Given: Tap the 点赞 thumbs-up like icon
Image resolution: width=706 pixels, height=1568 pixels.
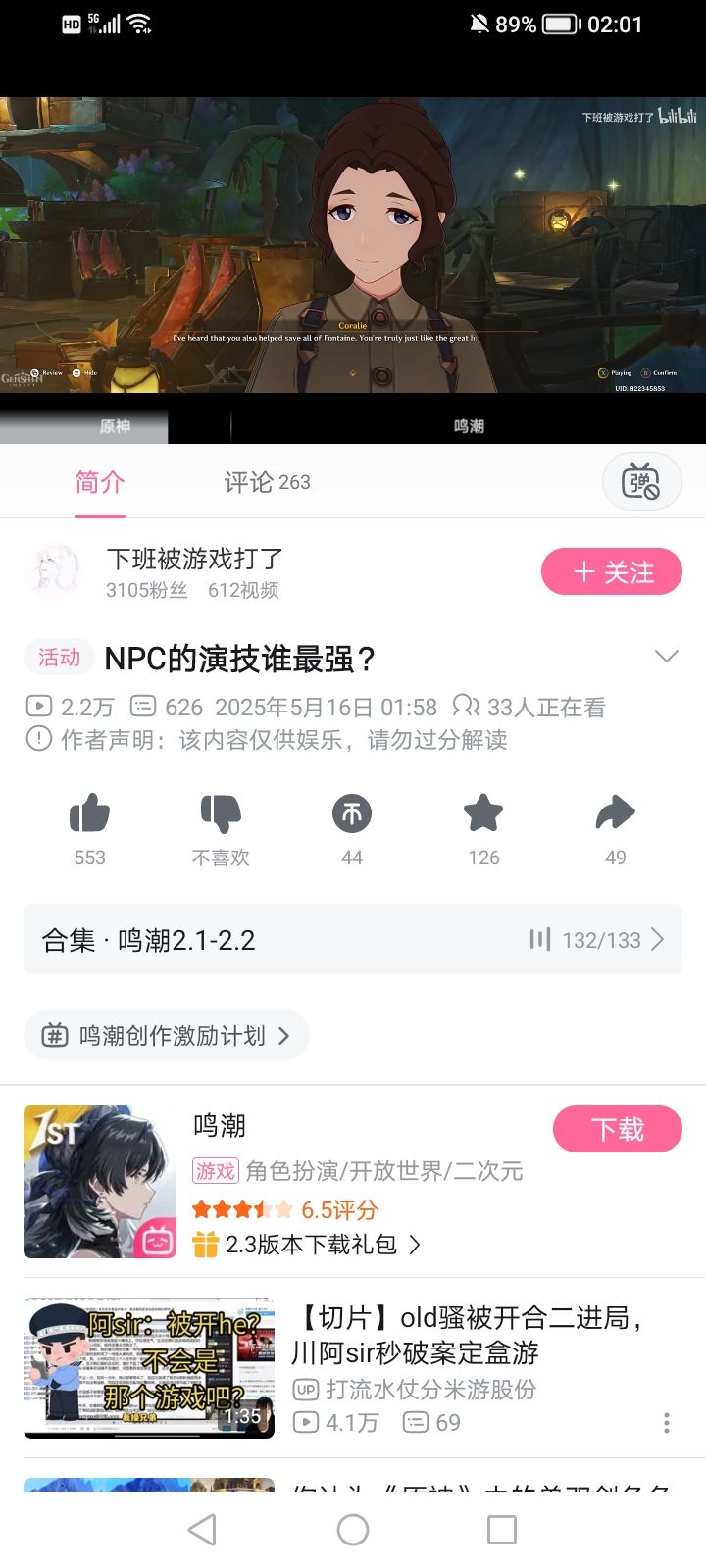Looking at the screenshot, I should pyautogui.click(x=88, y=813).
